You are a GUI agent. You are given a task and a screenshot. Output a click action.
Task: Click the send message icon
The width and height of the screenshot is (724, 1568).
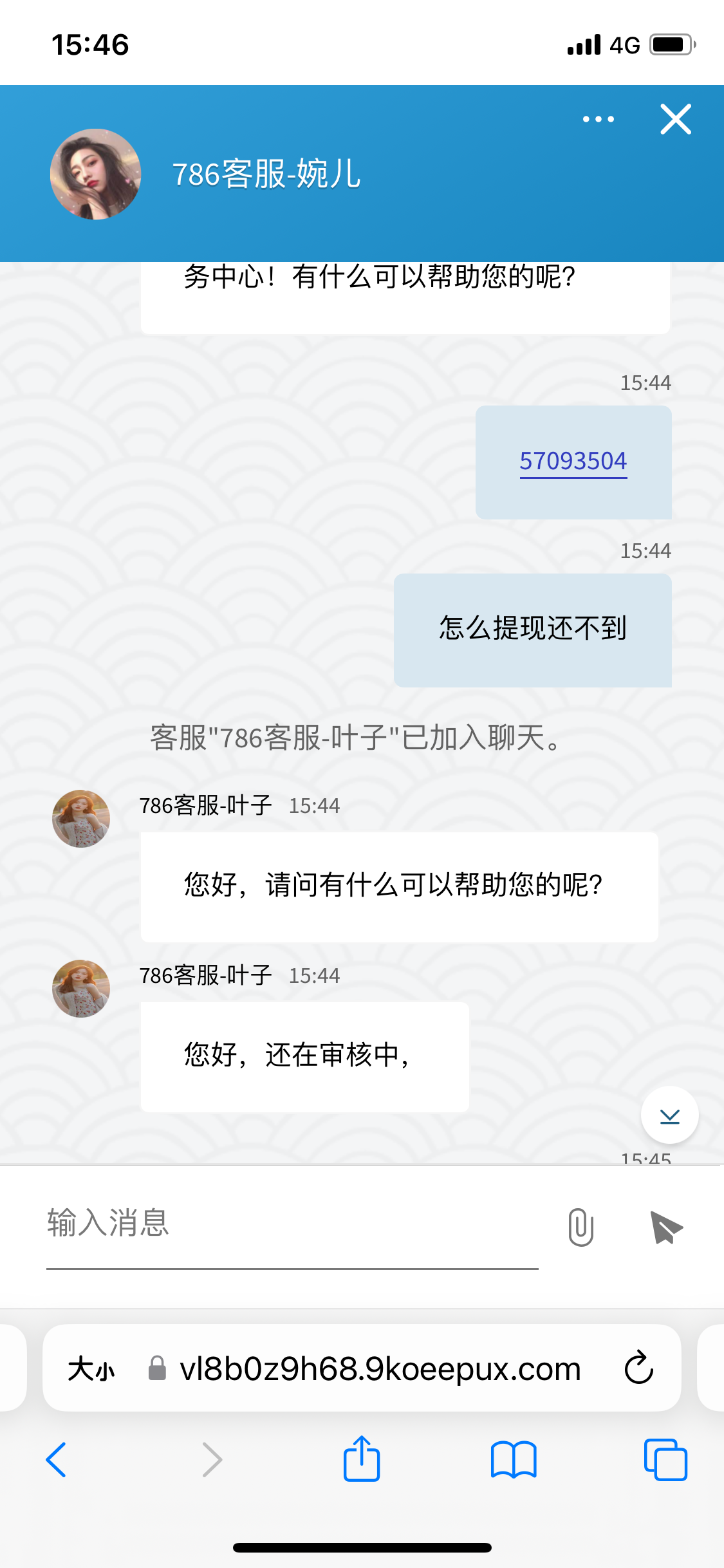pos(665,1226)
